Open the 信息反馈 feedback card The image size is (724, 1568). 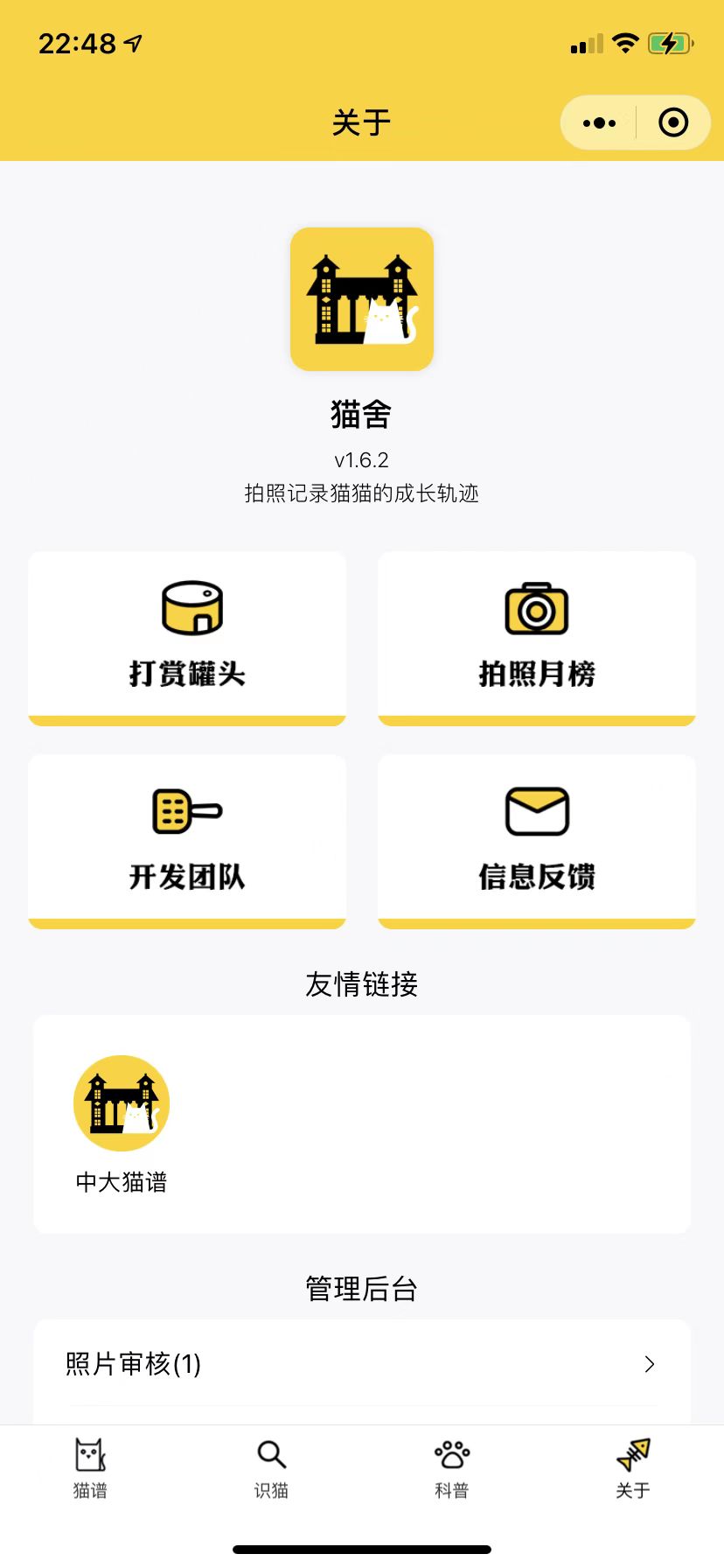pyautogui.click(x=537, y=842)
